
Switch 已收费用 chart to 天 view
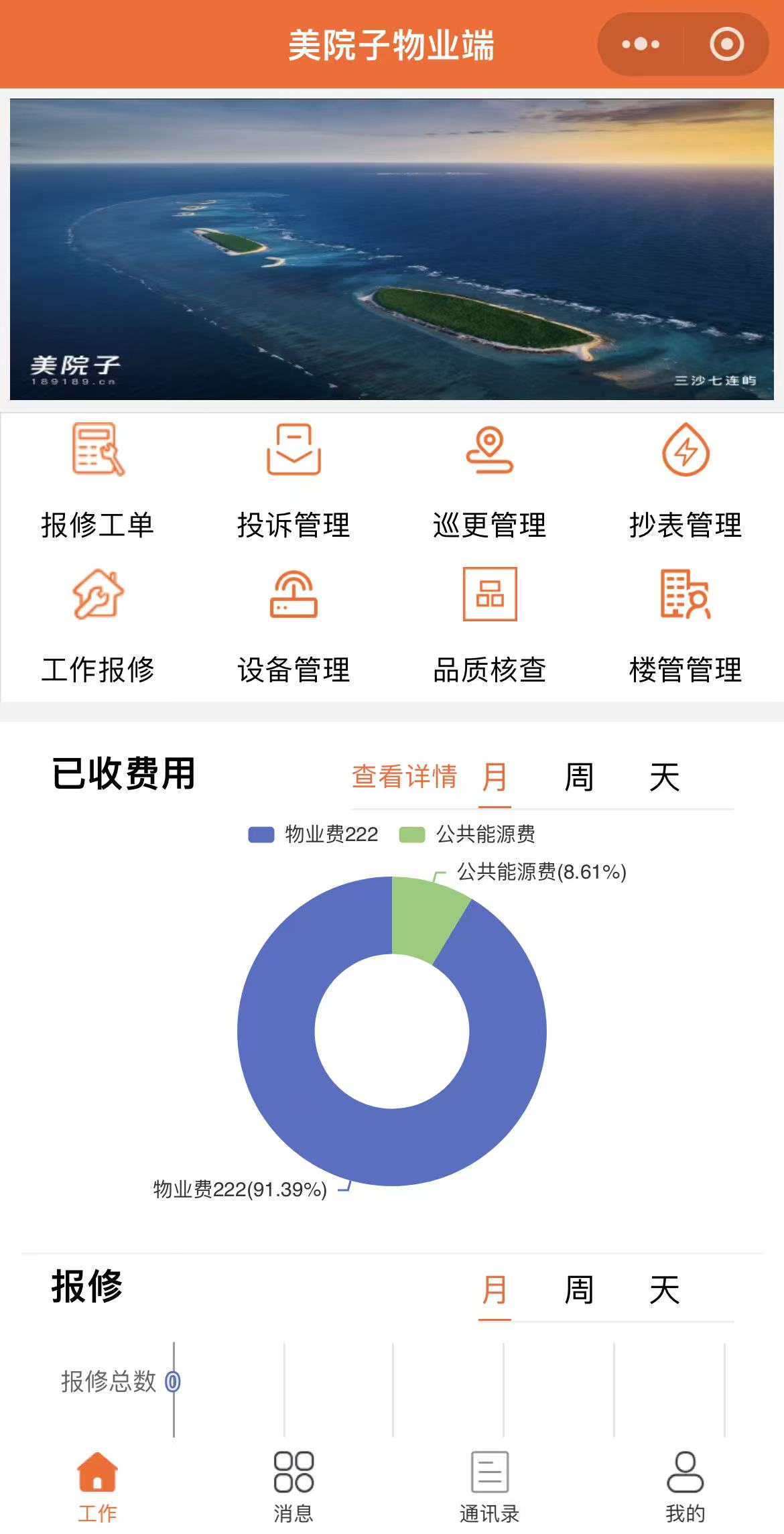pos(664,777)
